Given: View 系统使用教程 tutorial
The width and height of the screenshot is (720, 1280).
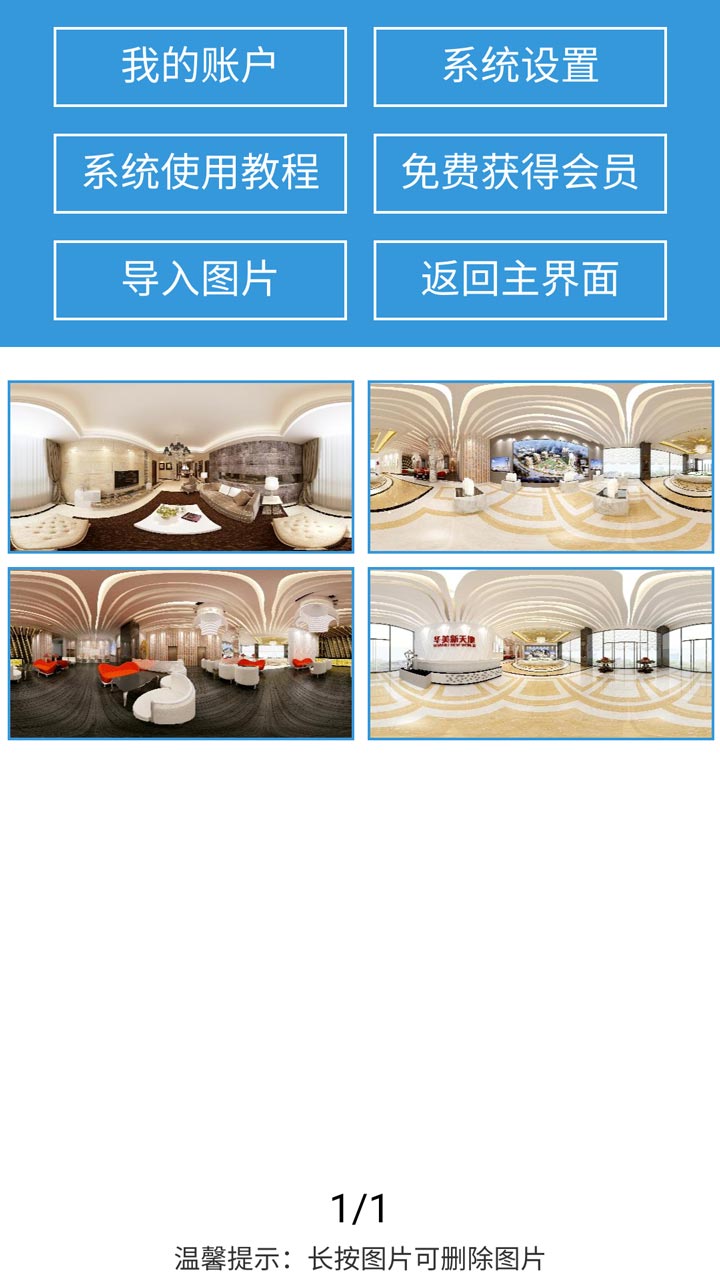Looking at the screenshot, I should click(x=200, y=173).
